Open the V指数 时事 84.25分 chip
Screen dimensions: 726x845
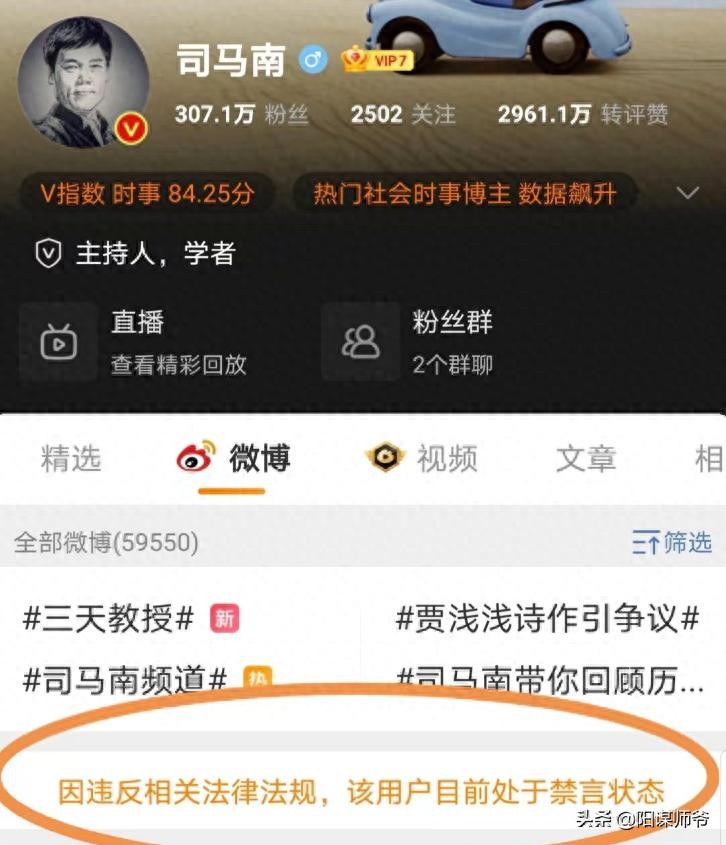point(147,193)
